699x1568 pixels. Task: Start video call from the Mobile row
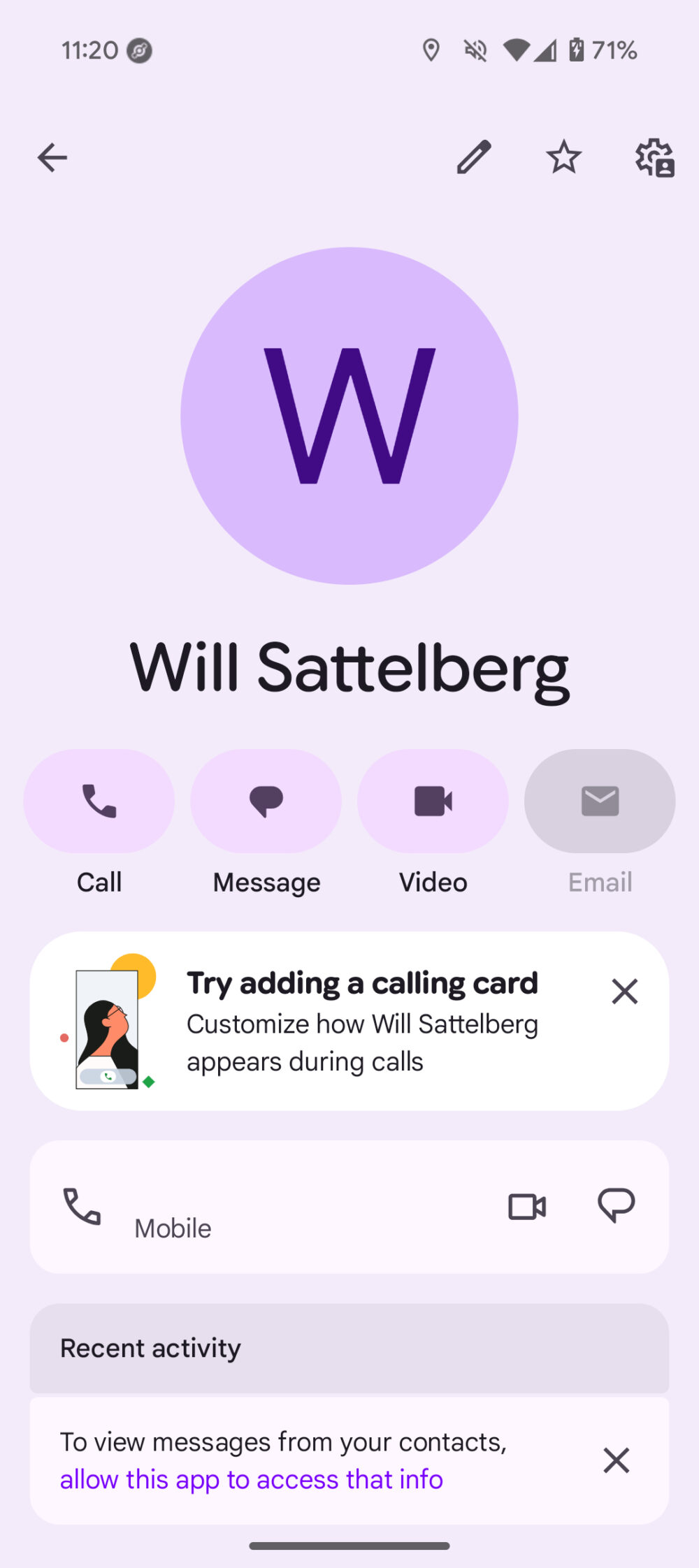tap(526, 1206)
